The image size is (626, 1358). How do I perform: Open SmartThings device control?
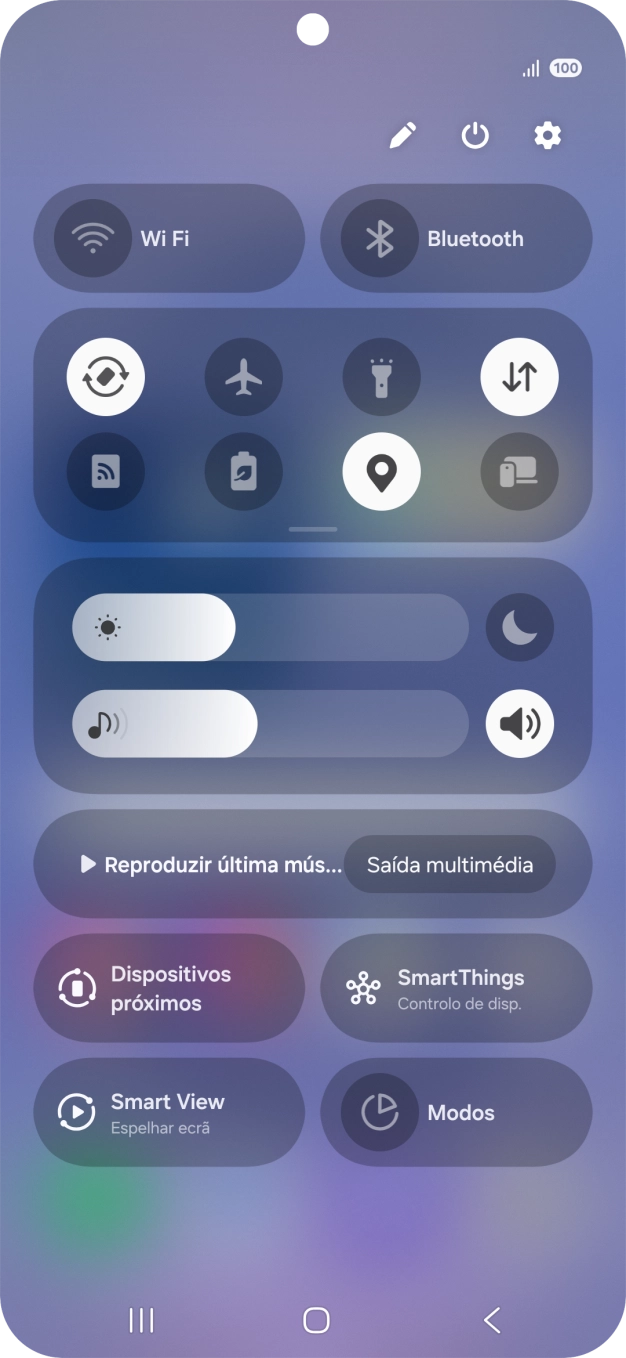click(456, 988)
